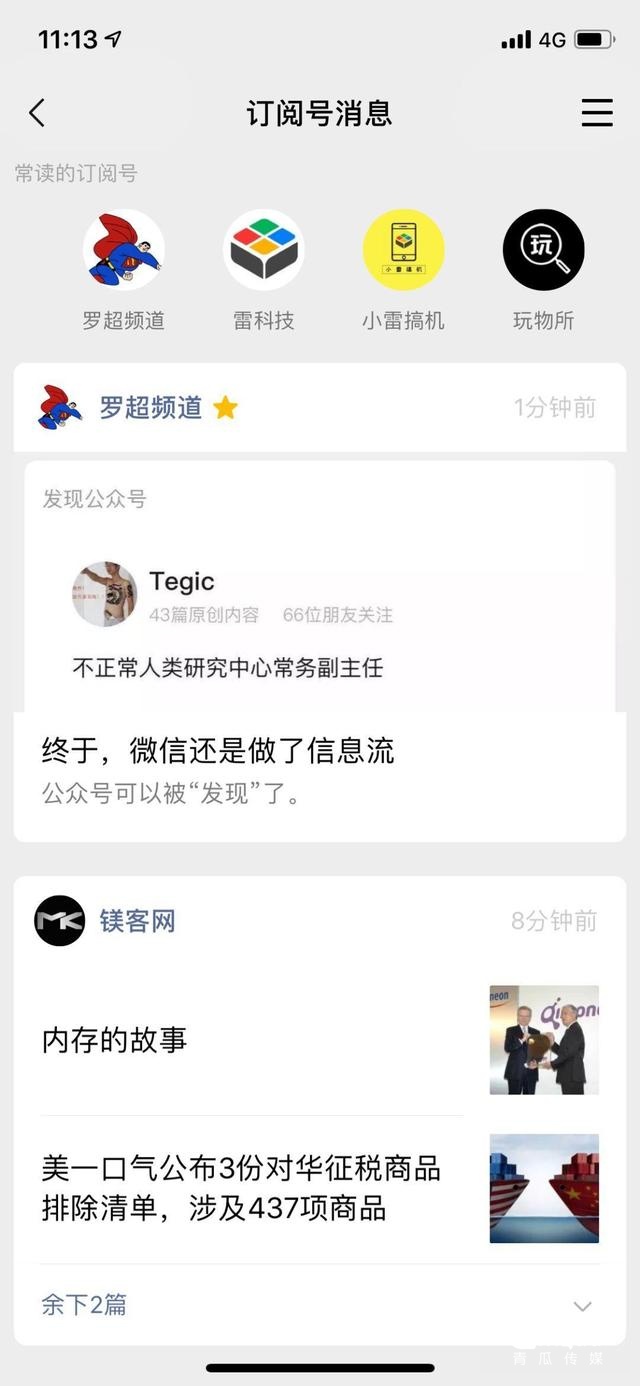
Task: Expand 余下2篇 to show remaining articles
Action: tap(320, 1305)
